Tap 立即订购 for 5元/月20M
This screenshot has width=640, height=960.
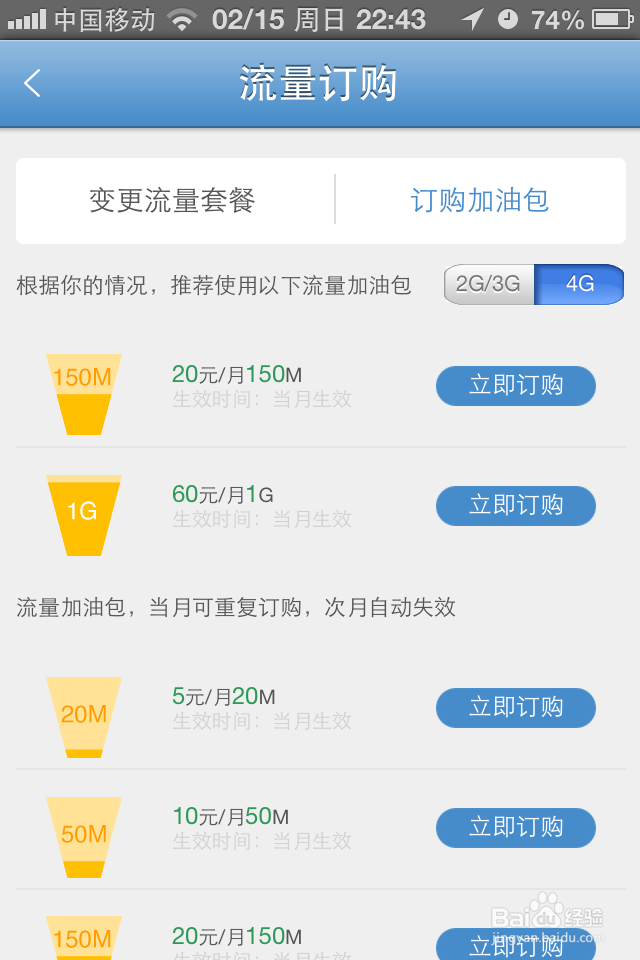click(516, 708)
